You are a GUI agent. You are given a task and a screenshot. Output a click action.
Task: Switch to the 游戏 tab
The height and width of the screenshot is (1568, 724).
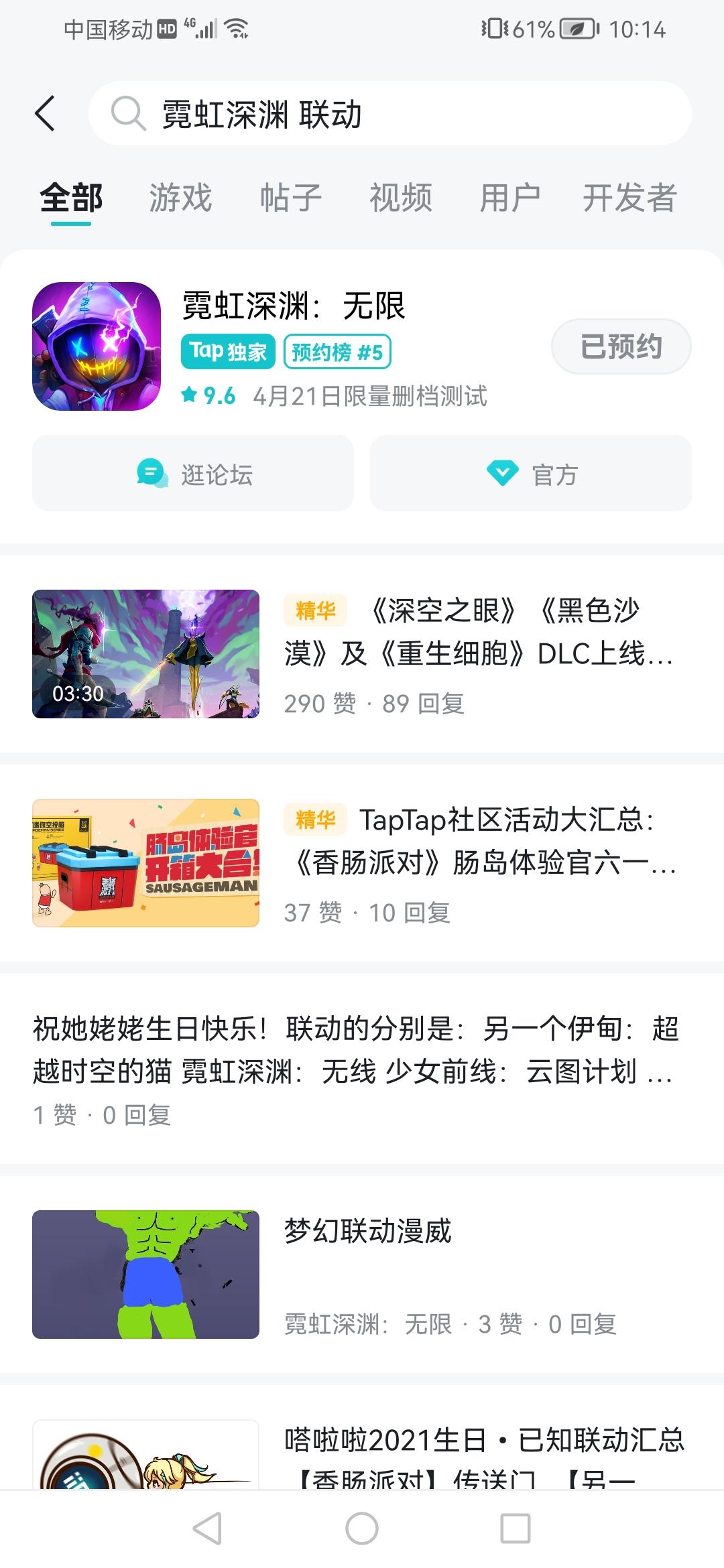click(x=180, y=198)
